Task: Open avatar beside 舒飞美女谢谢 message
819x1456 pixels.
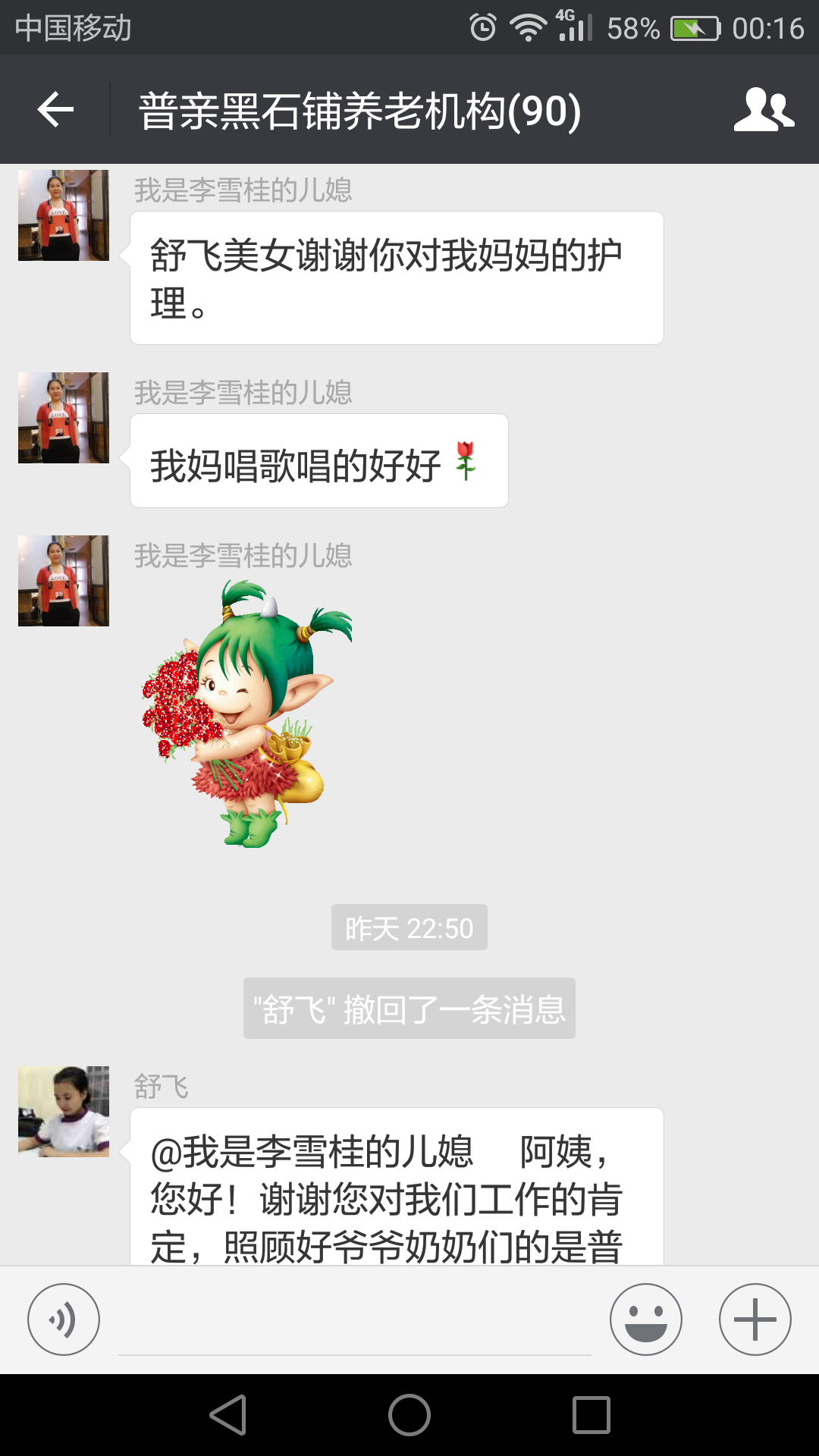Action: click(x=64, y=215)
